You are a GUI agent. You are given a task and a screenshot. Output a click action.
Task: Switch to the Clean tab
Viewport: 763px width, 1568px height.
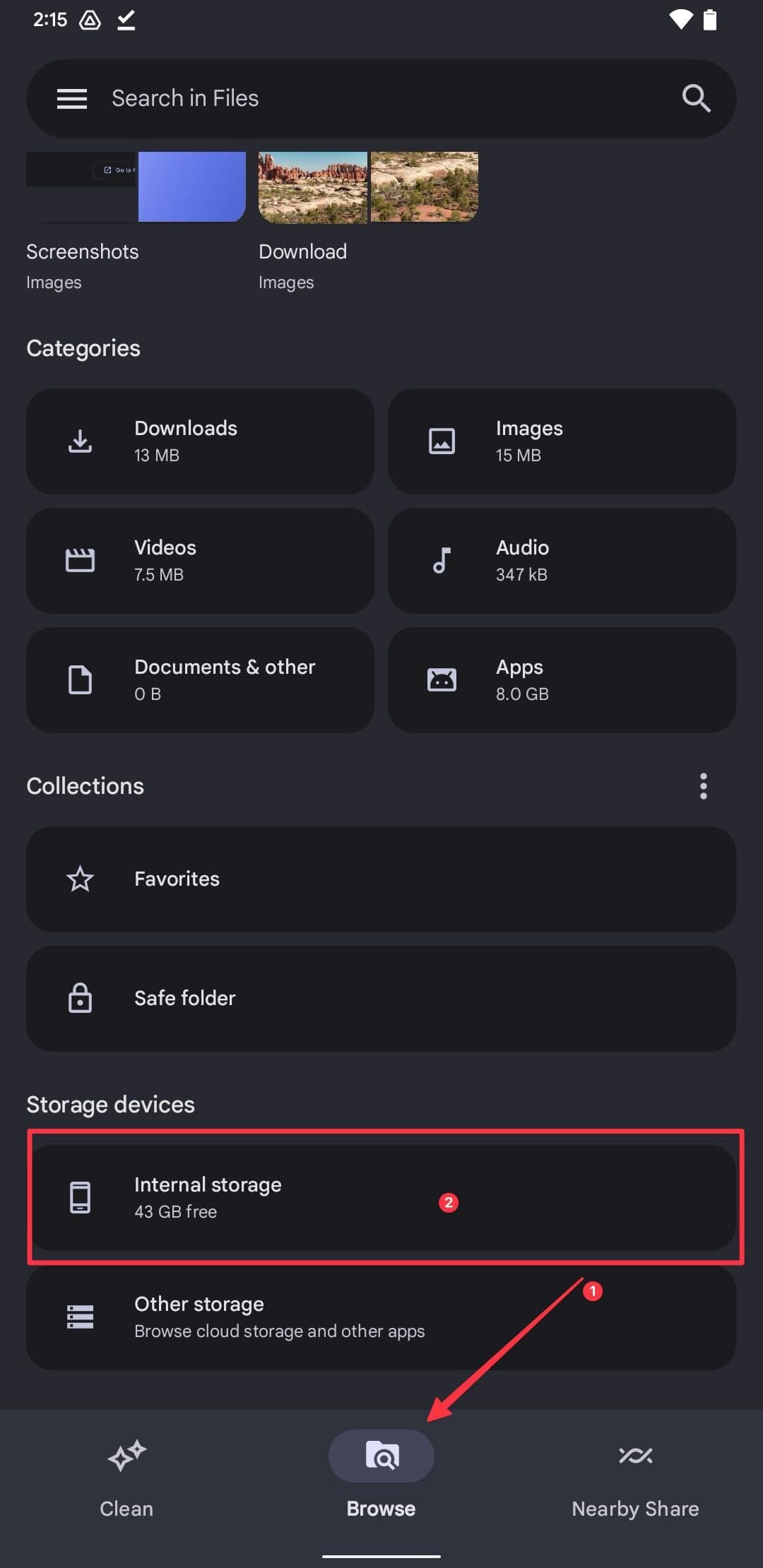[126, 1476]
